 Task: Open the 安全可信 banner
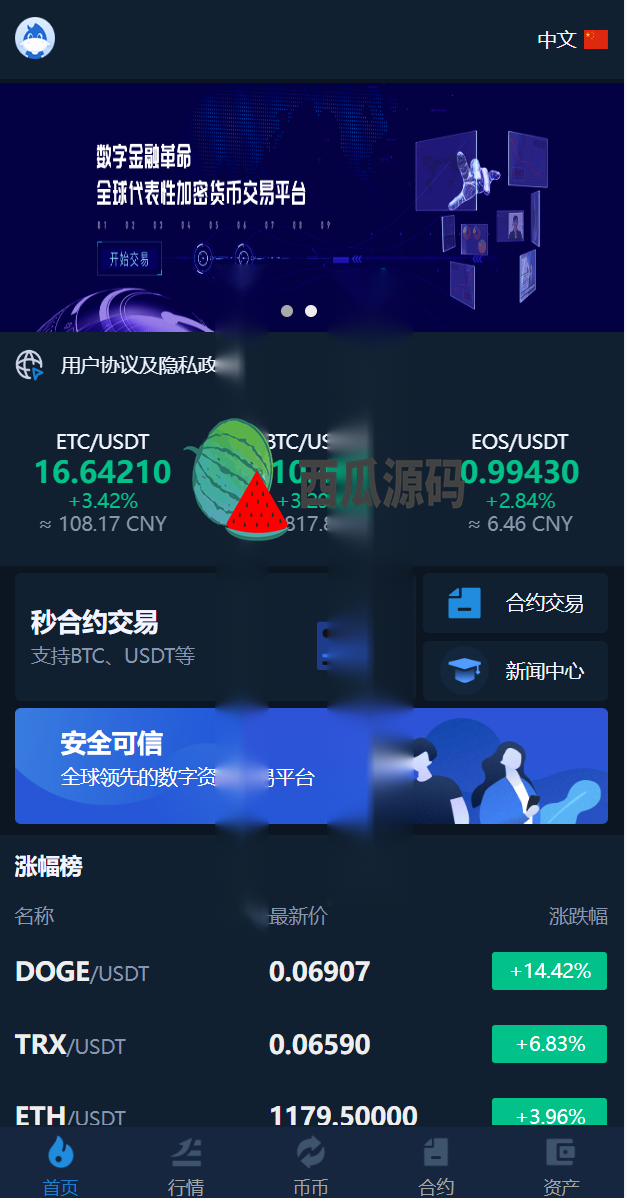(x=311, y=766)
